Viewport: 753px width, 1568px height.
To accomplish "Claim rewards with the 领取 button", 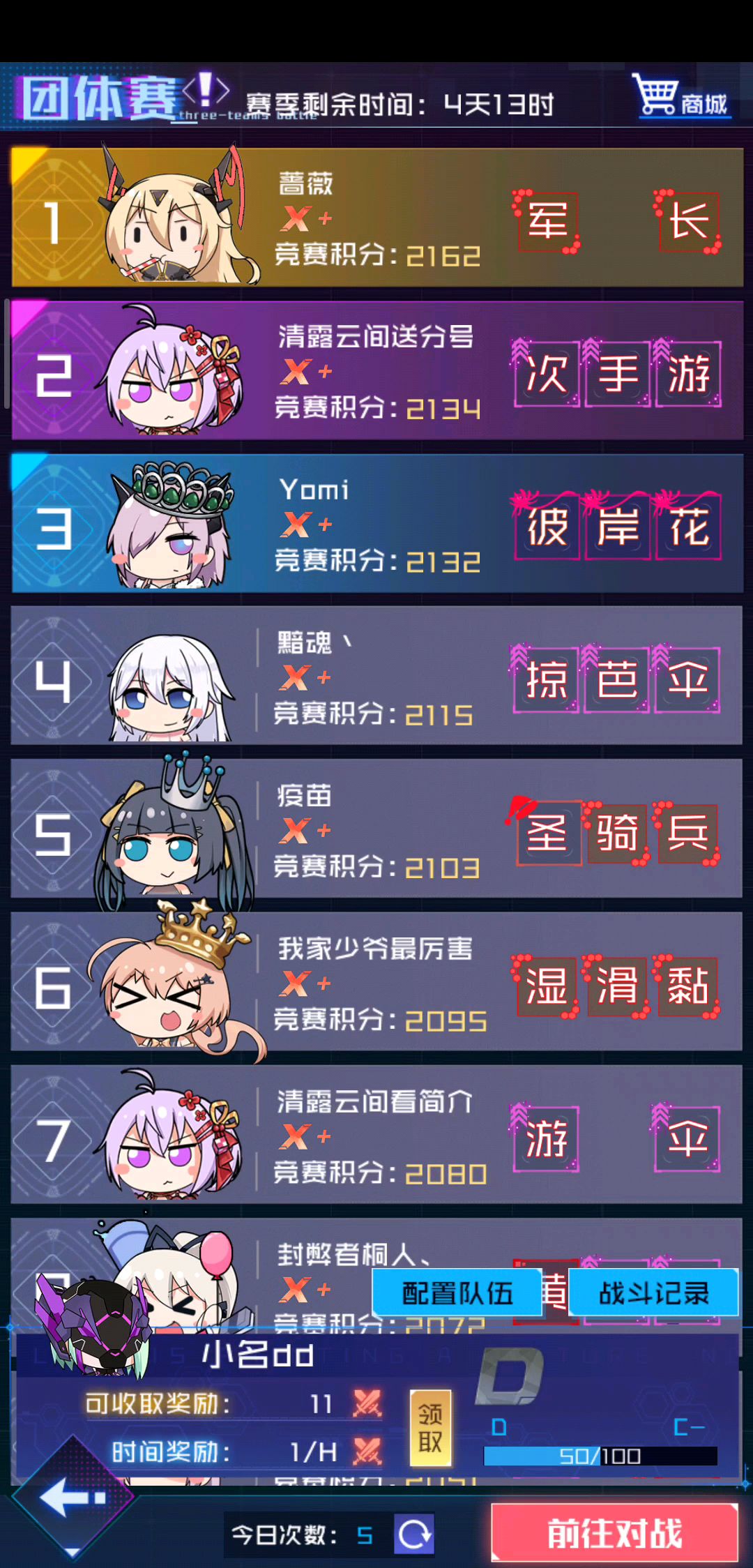I will click(x=430, y=1427).
